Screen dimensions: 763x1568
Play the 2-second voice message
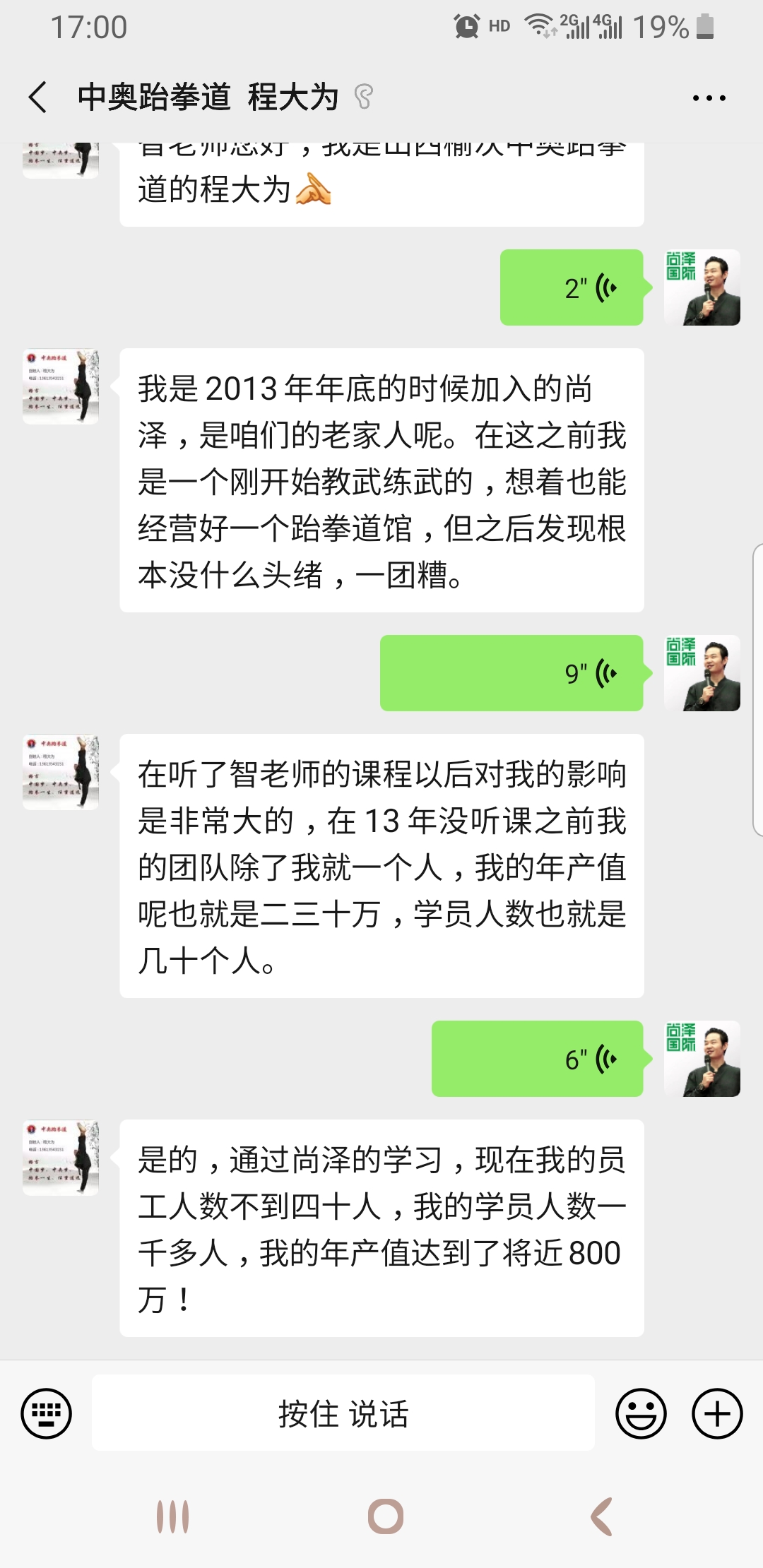click(572, 287)
